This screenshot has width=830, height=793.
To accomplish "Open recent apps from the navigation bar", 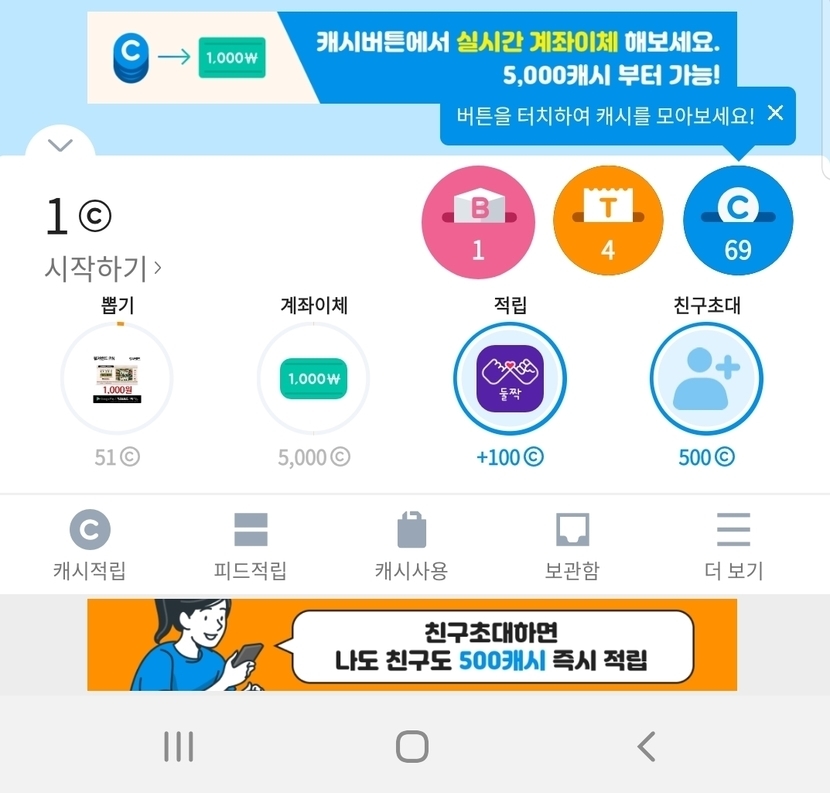I will pyautogui.click(x=178, y=746).
